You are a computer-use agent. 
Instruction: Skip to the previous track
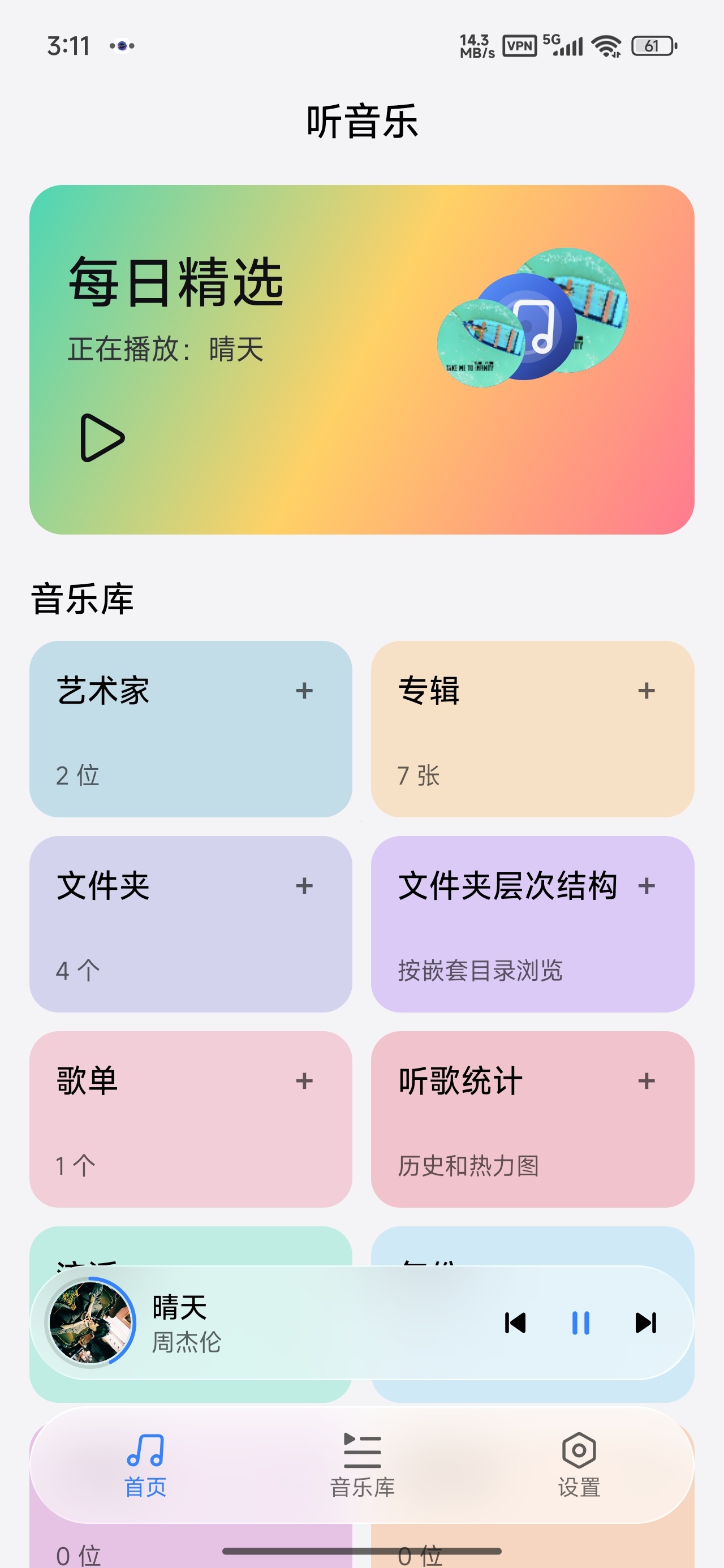515,1323
